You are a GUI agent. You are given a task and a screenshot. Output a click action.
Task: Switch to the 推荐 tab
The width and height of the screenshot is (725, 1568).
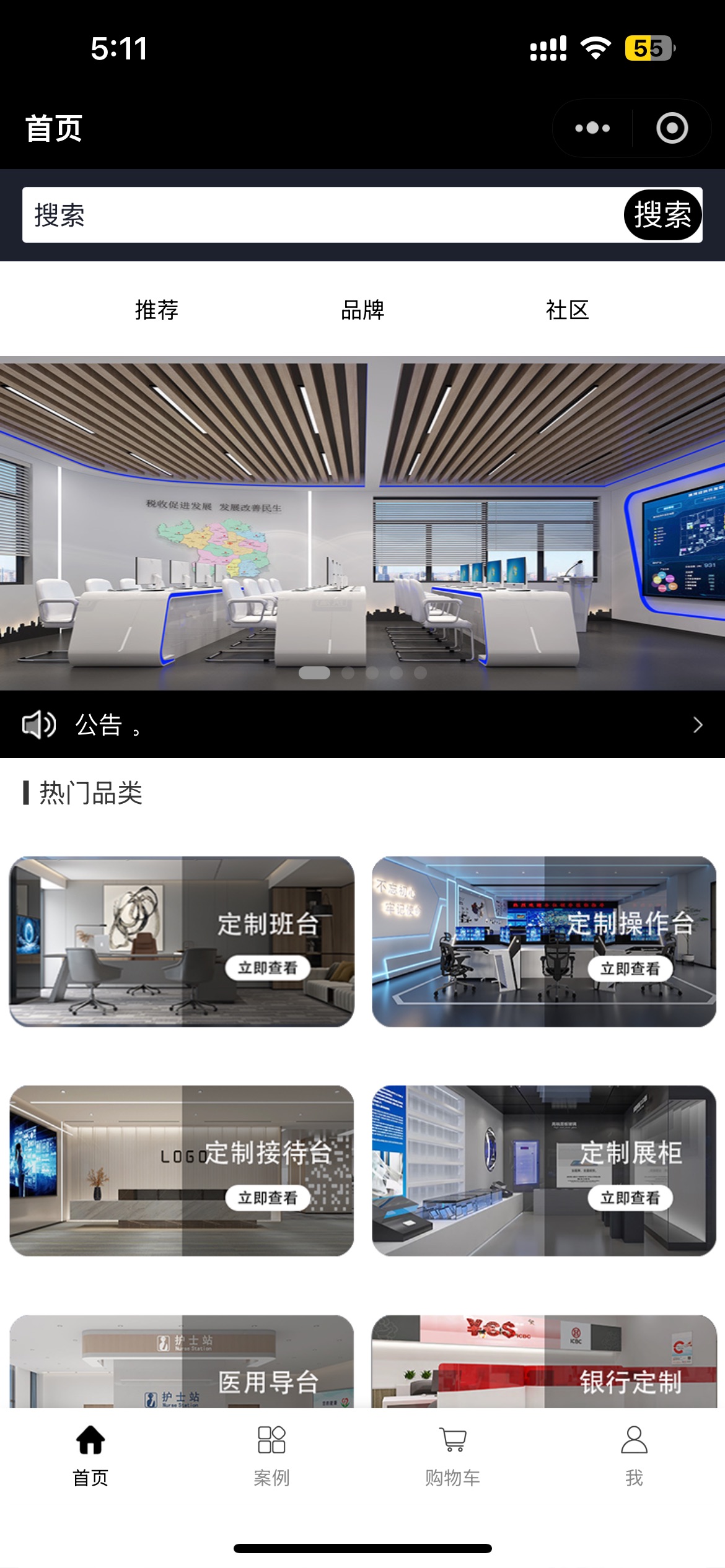[157, 310]
